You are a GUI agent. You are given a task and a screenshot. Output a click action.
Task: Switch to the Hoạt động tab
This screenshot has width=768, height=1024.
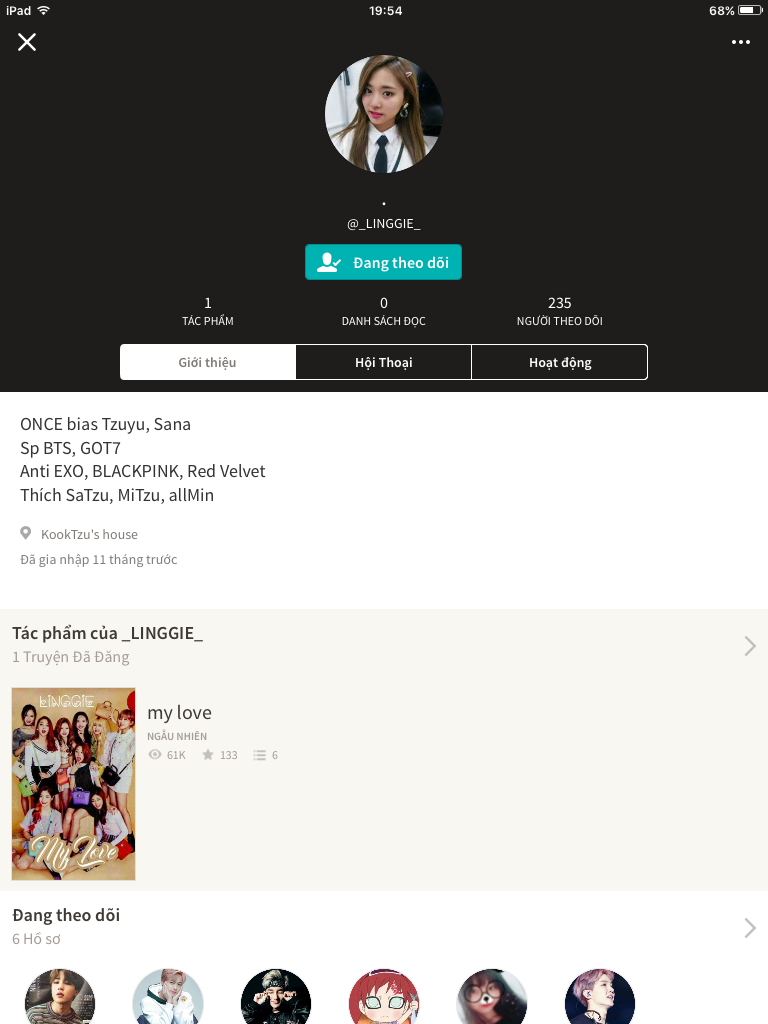559,362
